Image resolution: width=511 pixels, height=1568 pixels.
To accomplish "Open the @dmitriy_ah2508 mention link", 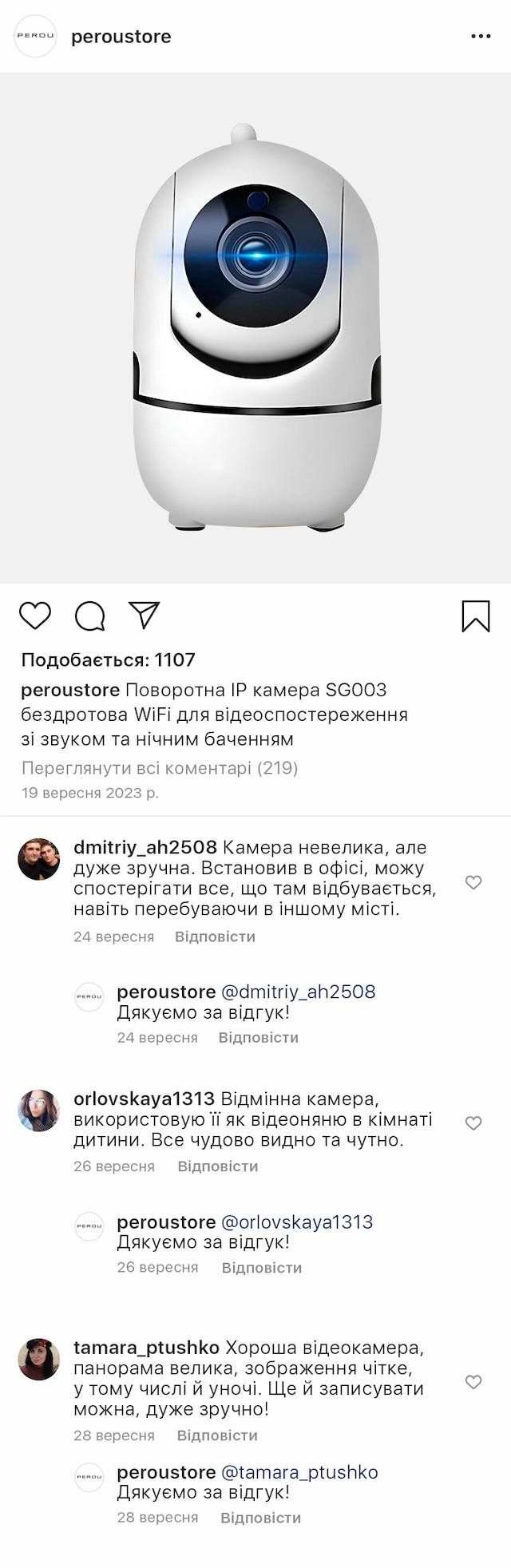I will click(298, 992).
